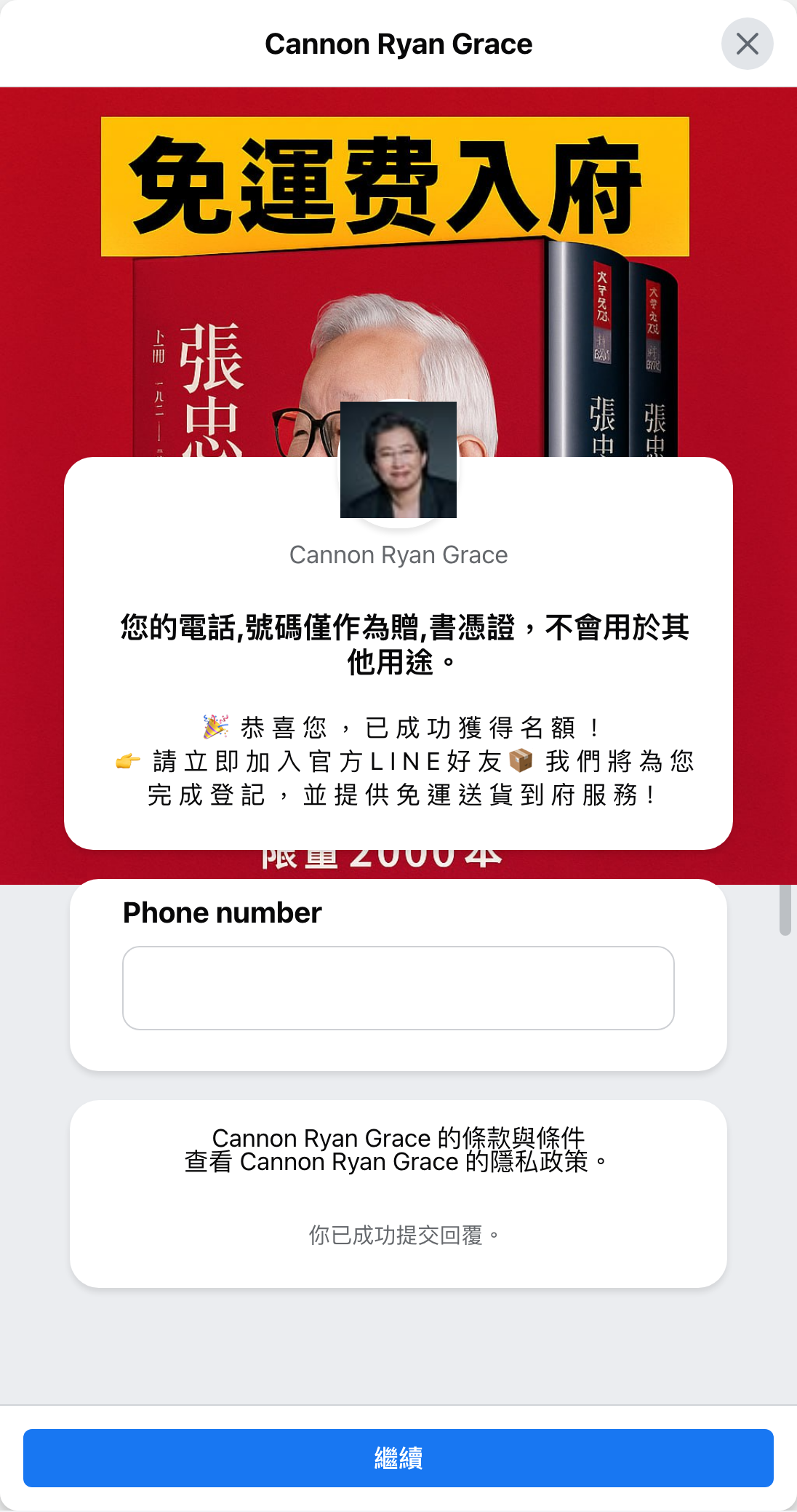The image size is (797, 1512).
Task: Click the white popup card containing congratulations
Action: (x=398, y=651)
